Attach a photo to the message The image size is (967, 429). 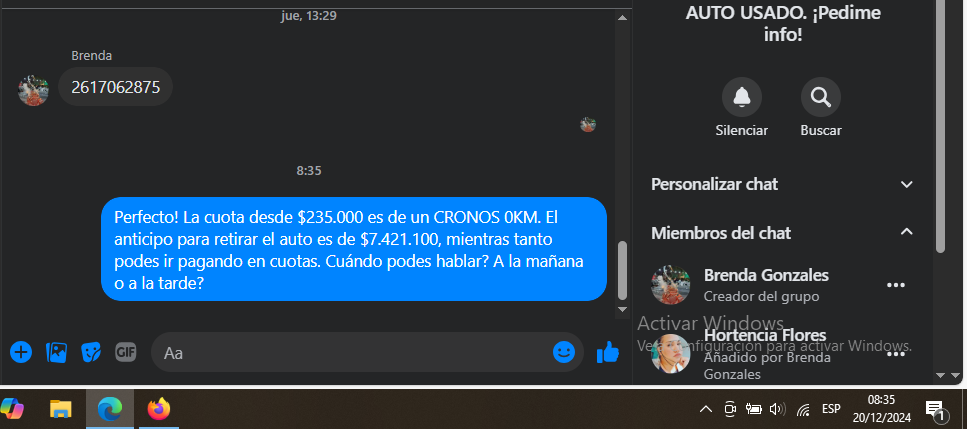[x=57, y=352]
